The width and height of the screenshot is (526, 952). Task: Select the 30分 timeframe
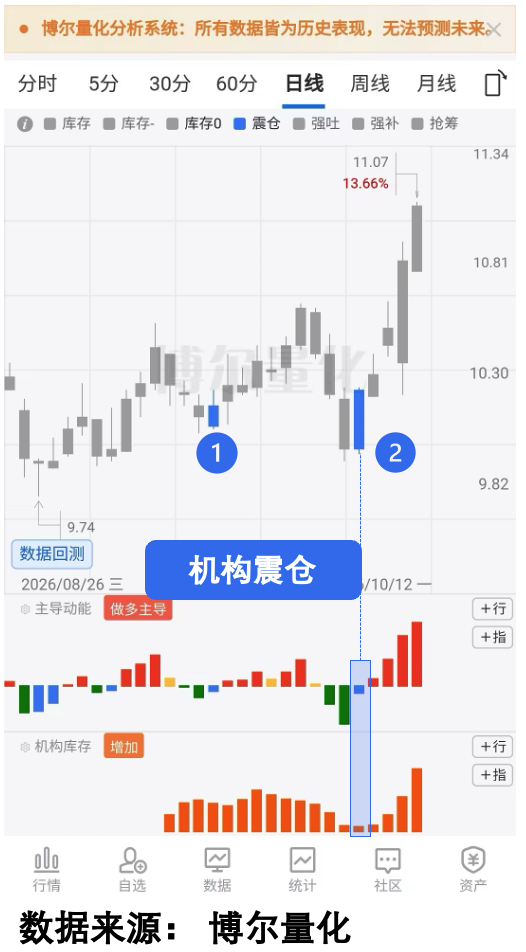(169, 83)
